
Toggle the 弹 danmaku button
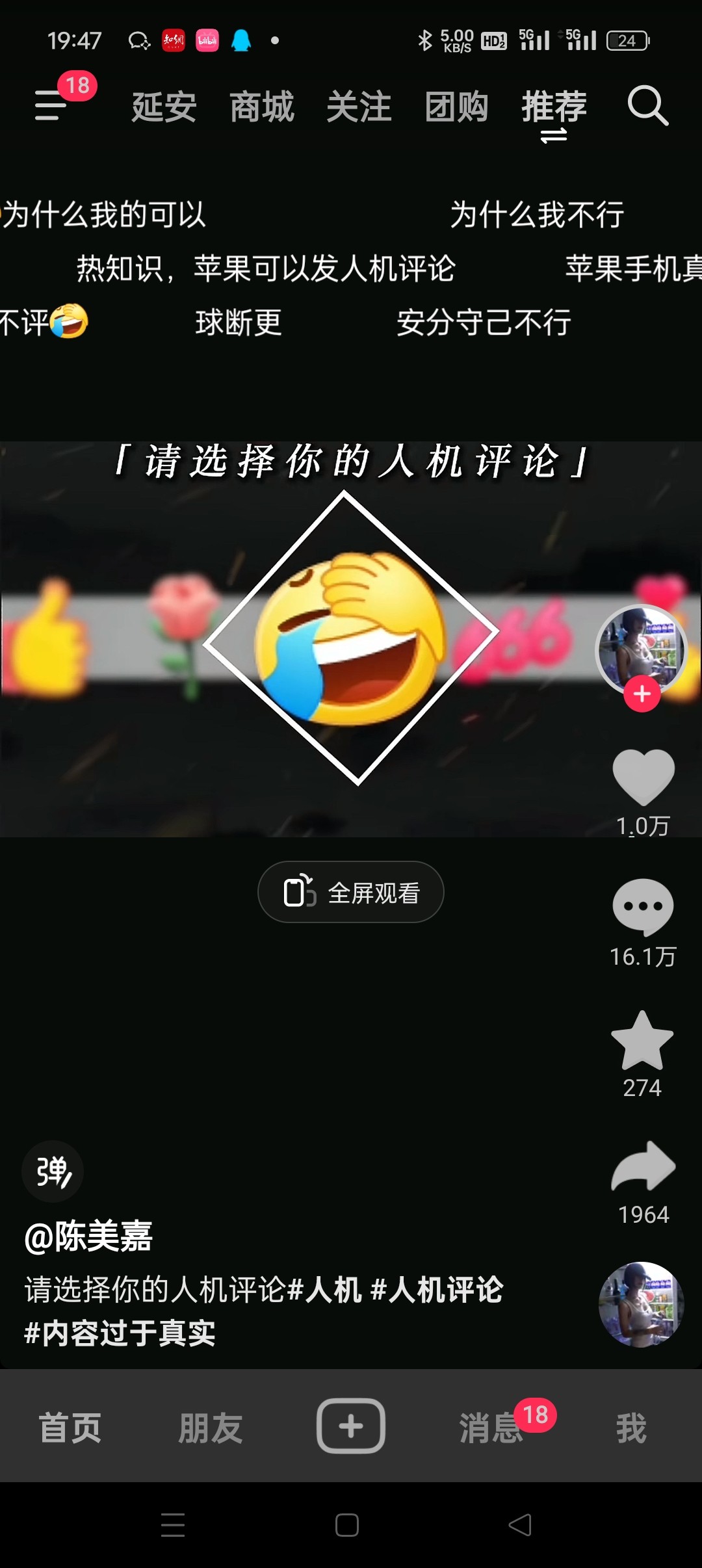pyautogui.click(x=53, y=1171)
